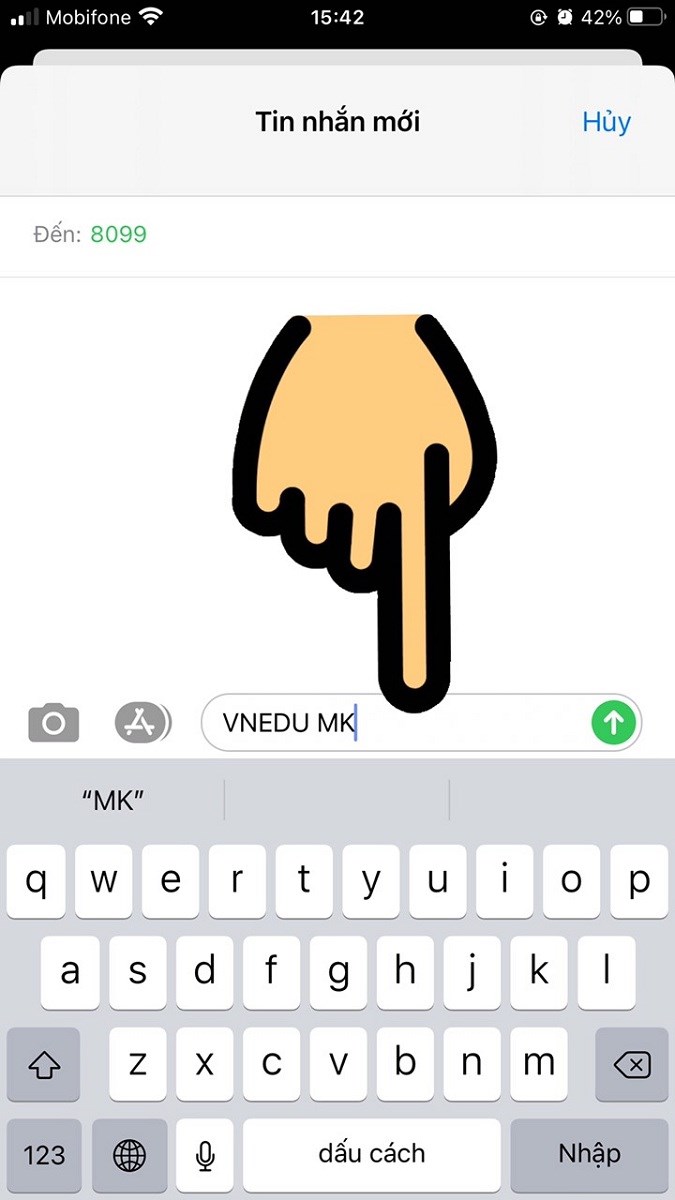Tap the dấu cách space bar
Screen dimensions: 675x1200
(x=371, y=1155)
